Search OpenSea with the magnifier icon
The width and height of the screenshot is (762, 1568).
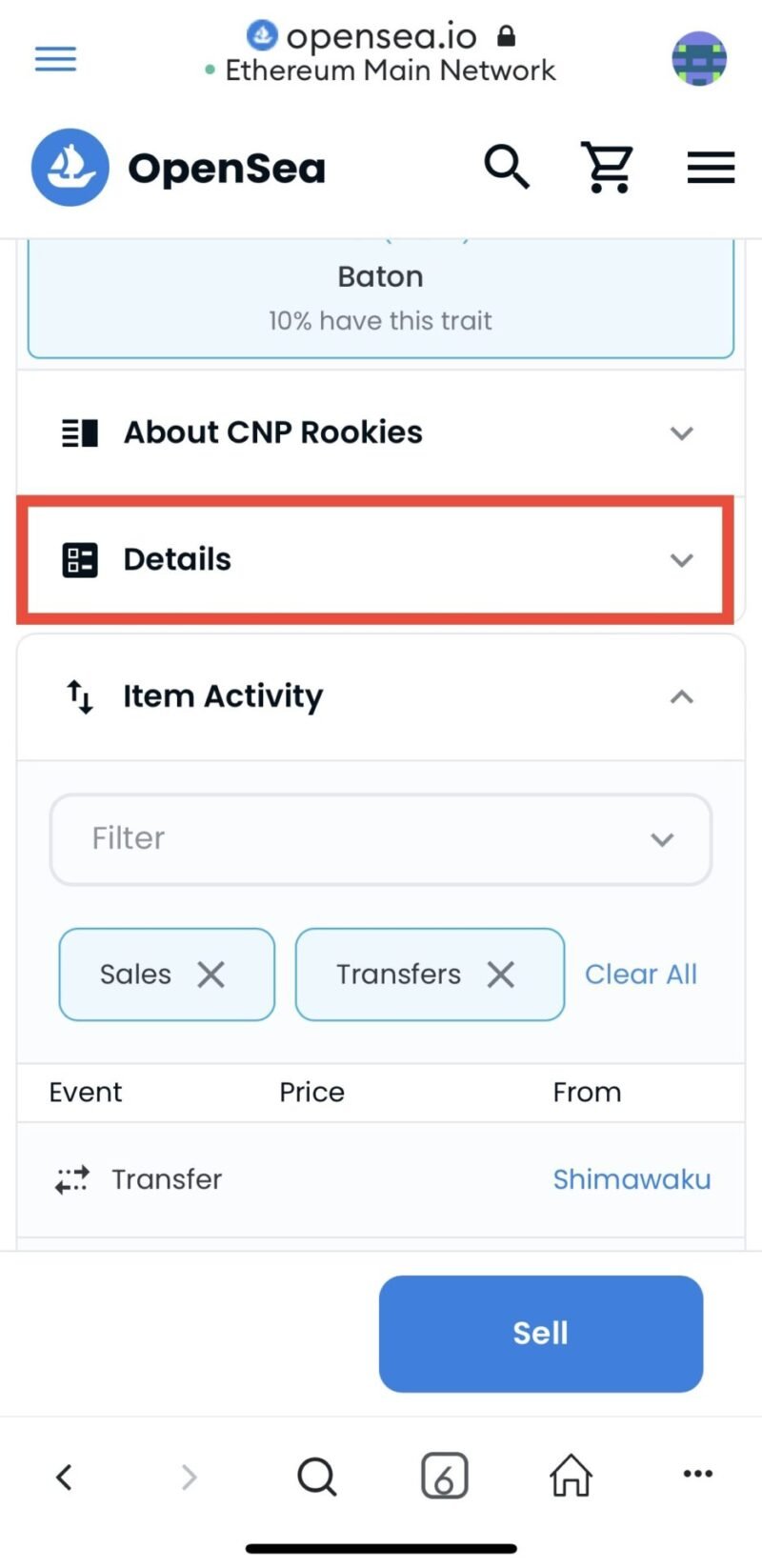tap(507, 168)
